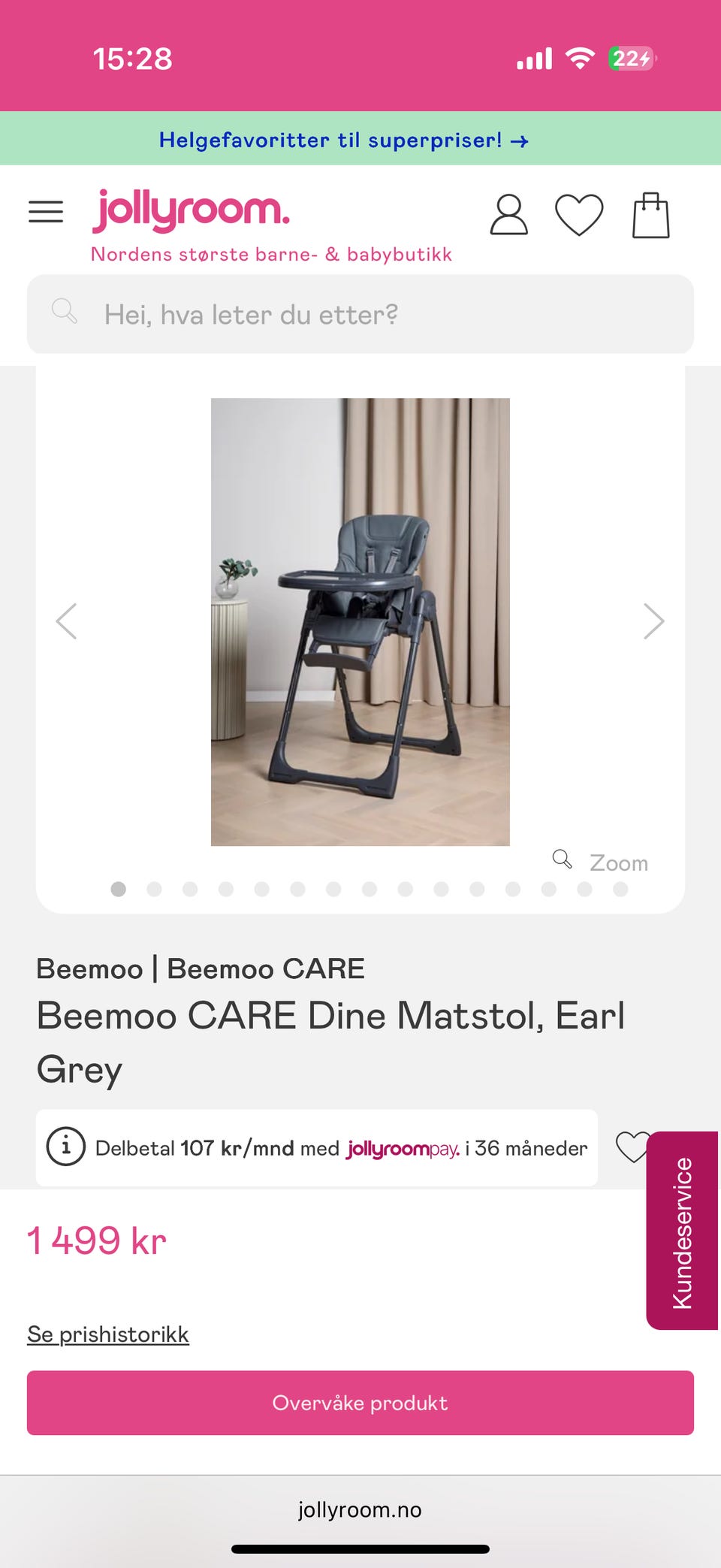
Task: Show the previous product image
Action: tap(66, 621)
